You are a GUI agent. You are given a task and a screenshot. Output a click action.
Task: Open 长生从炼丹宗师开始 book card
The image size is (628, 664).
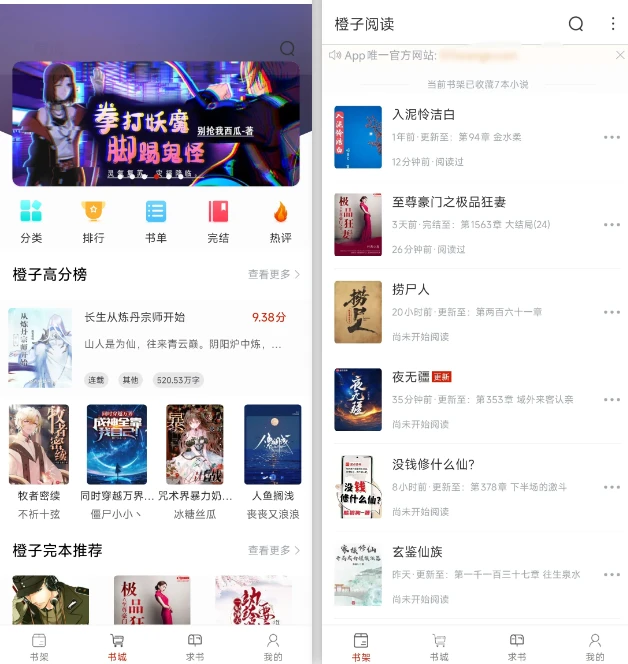click(155, 346)
